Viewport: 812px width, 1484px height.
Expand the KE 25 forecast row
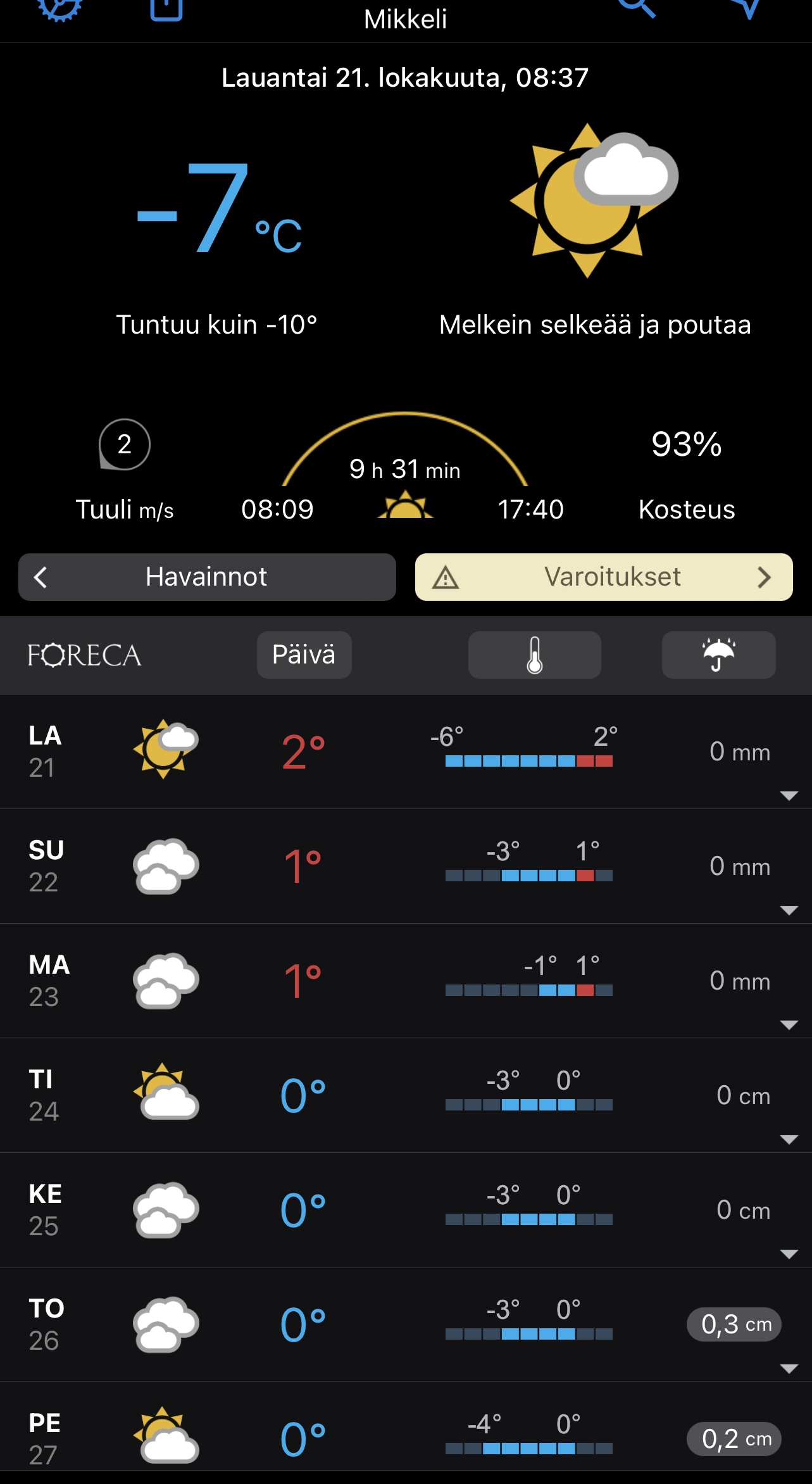[789, 1254]
